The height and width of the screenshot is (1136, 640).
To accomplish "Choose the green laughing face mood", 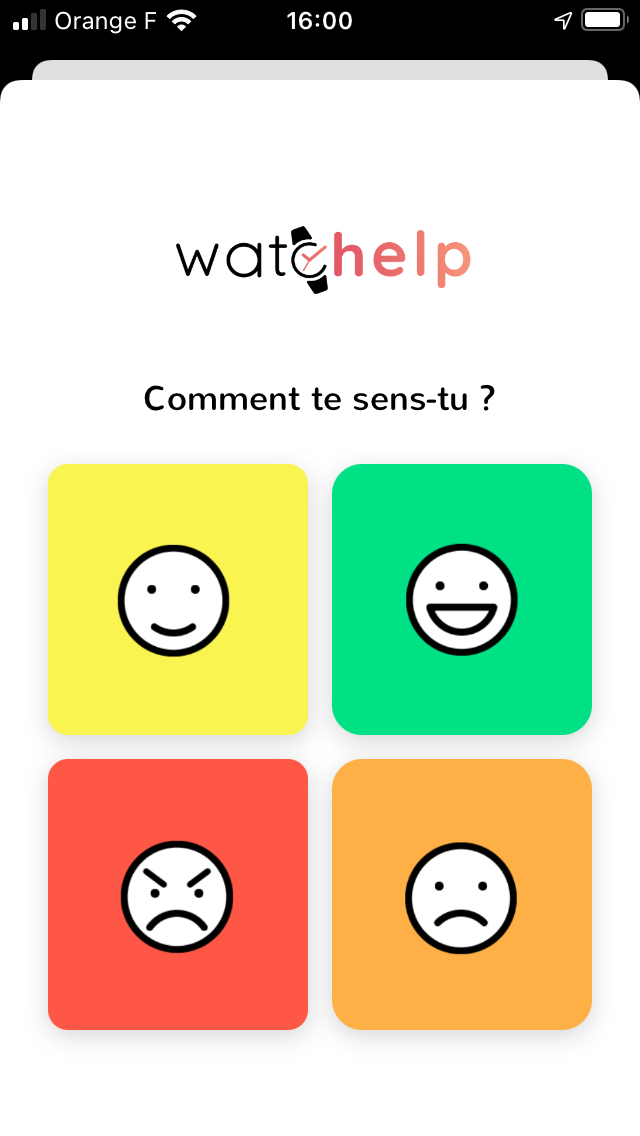I will [461, 599].
